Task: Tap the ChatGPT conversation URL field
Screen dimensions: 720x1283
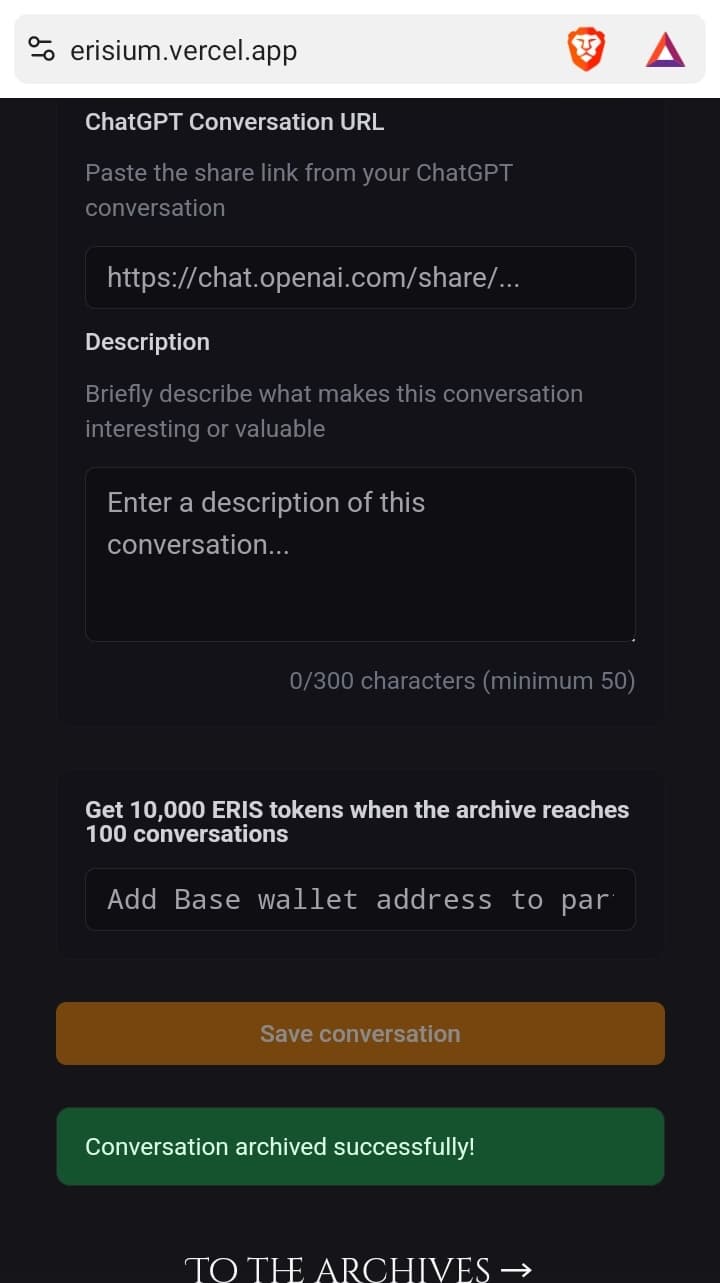Action: (x=360, y=277)
